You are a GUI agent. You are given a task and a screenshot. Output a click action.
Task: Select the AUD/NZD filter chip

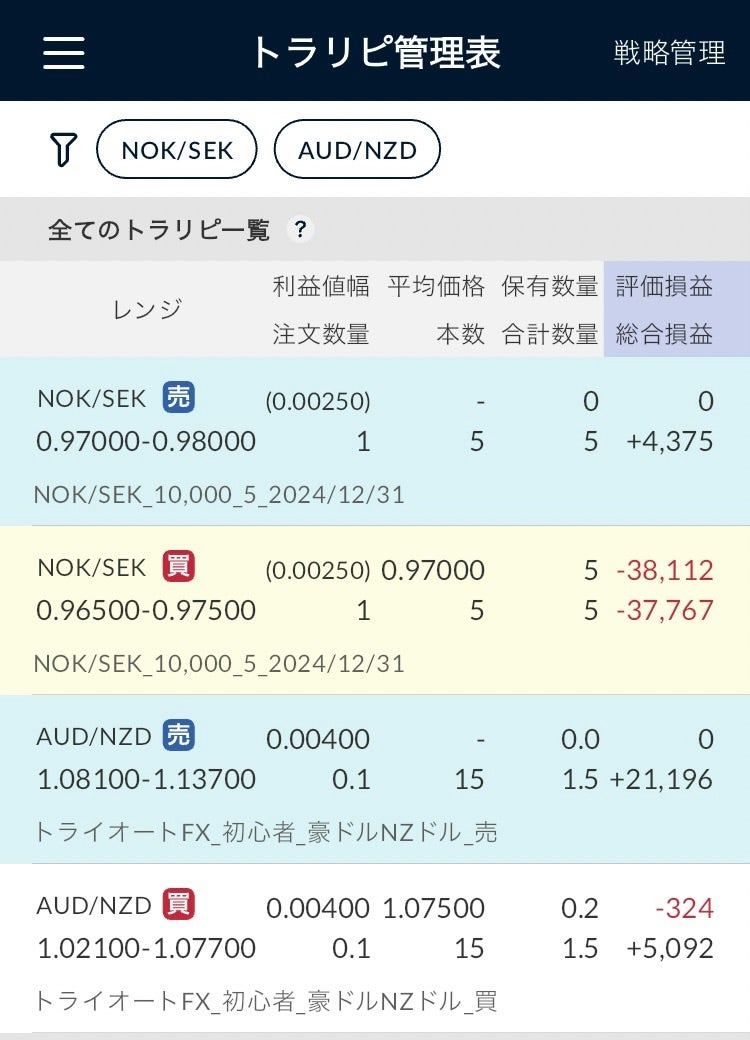pos(357,150)
